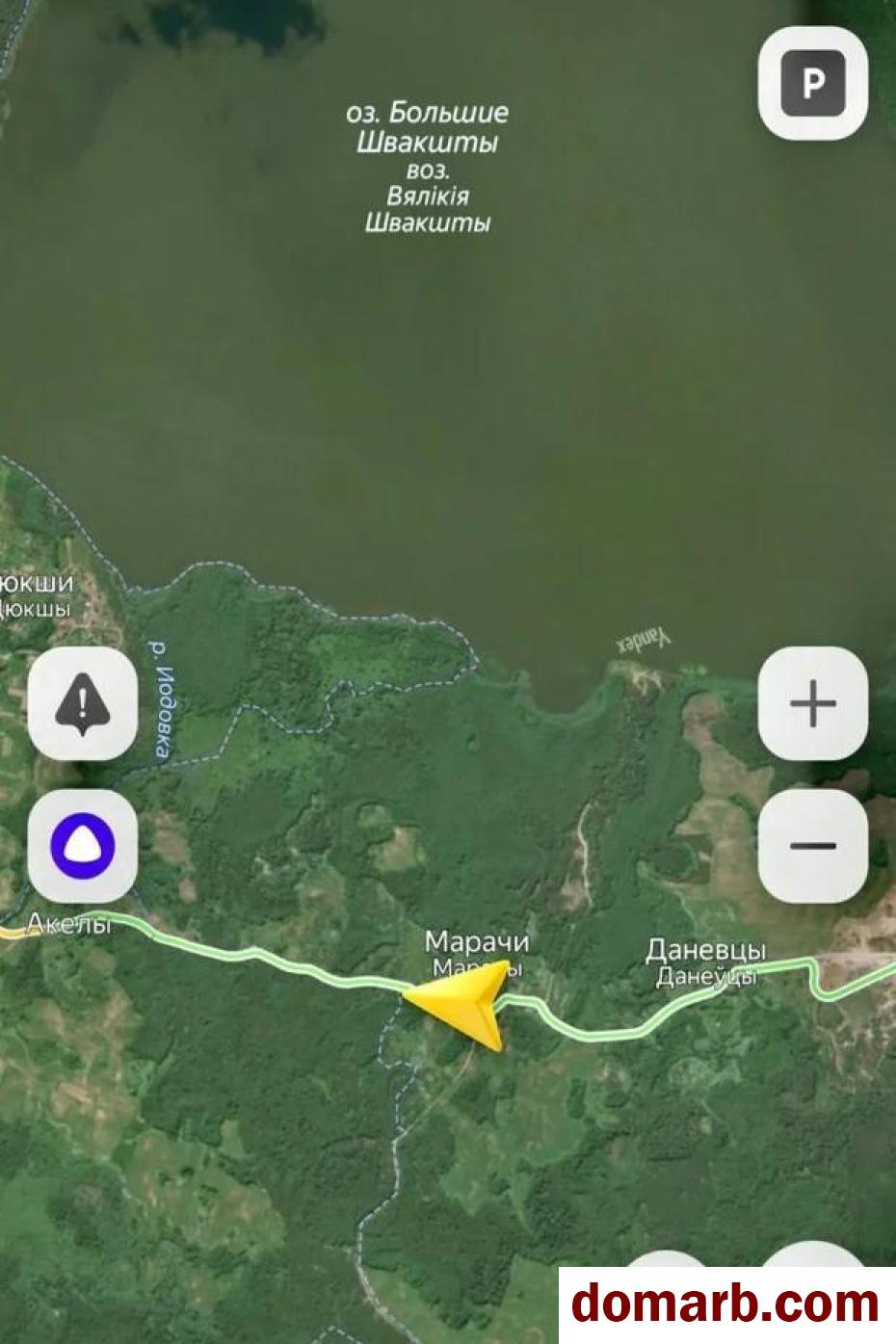Open the Alice voice assistant
The width and height of the screenshot is (896, 1344).
click(83, 846)
